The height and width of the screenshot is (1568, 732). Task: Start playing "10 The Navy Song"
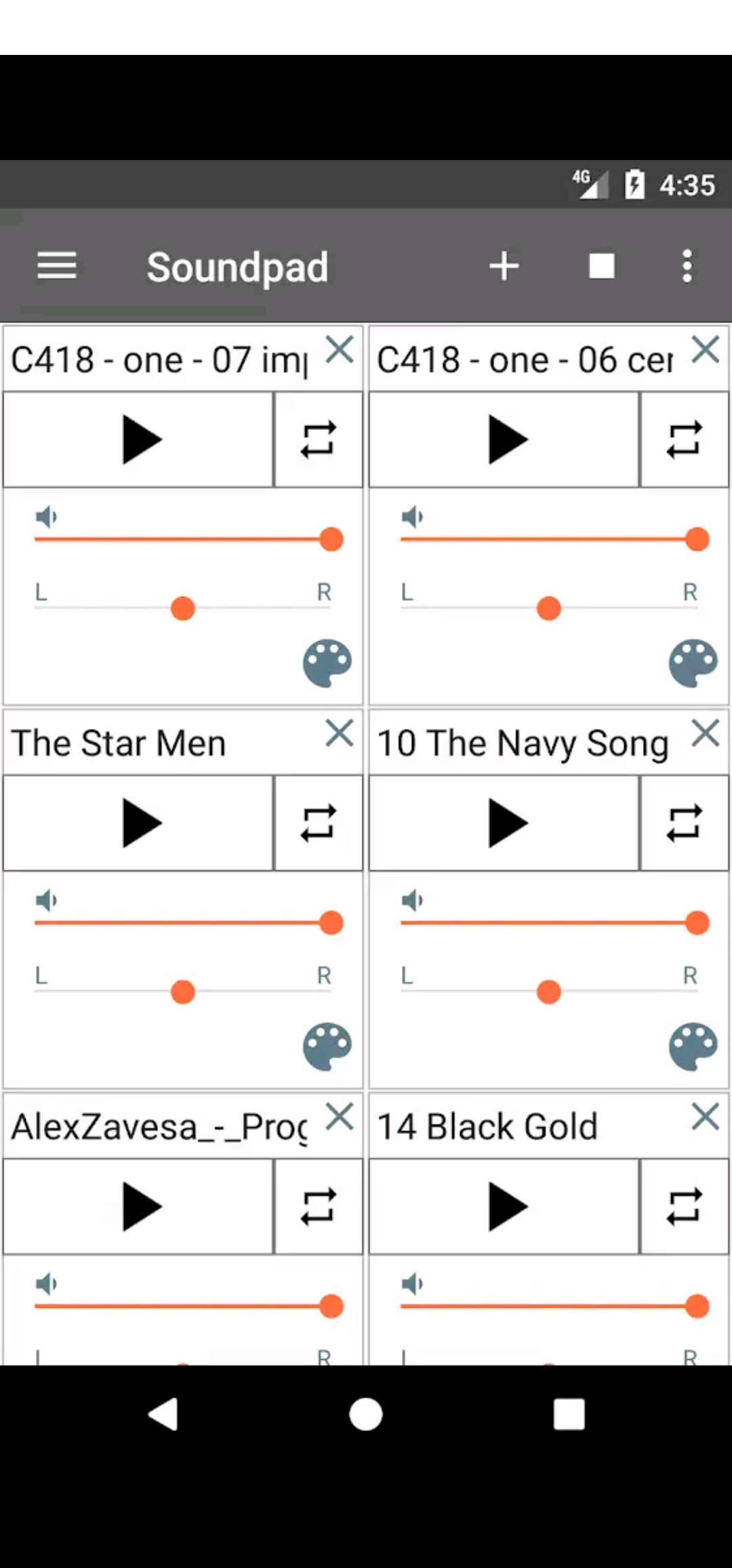505,823
